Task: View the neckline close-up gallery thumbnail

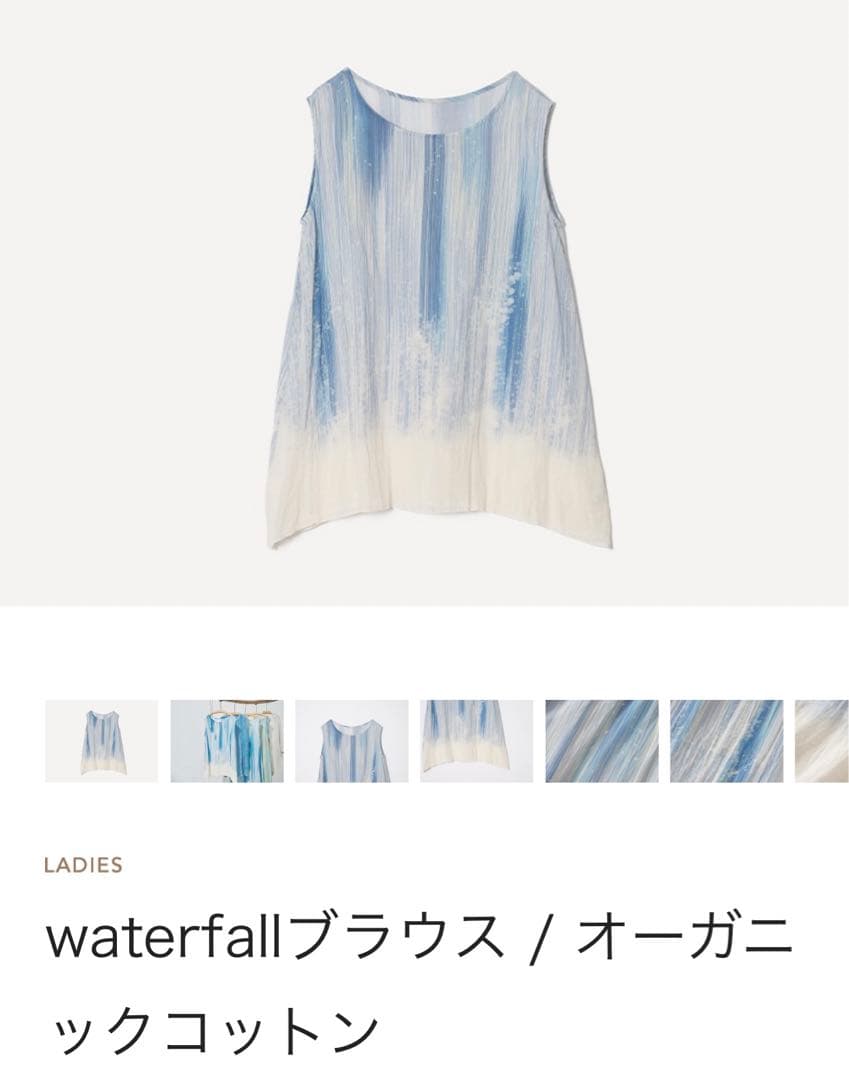Action: click(x=351, y=741)
